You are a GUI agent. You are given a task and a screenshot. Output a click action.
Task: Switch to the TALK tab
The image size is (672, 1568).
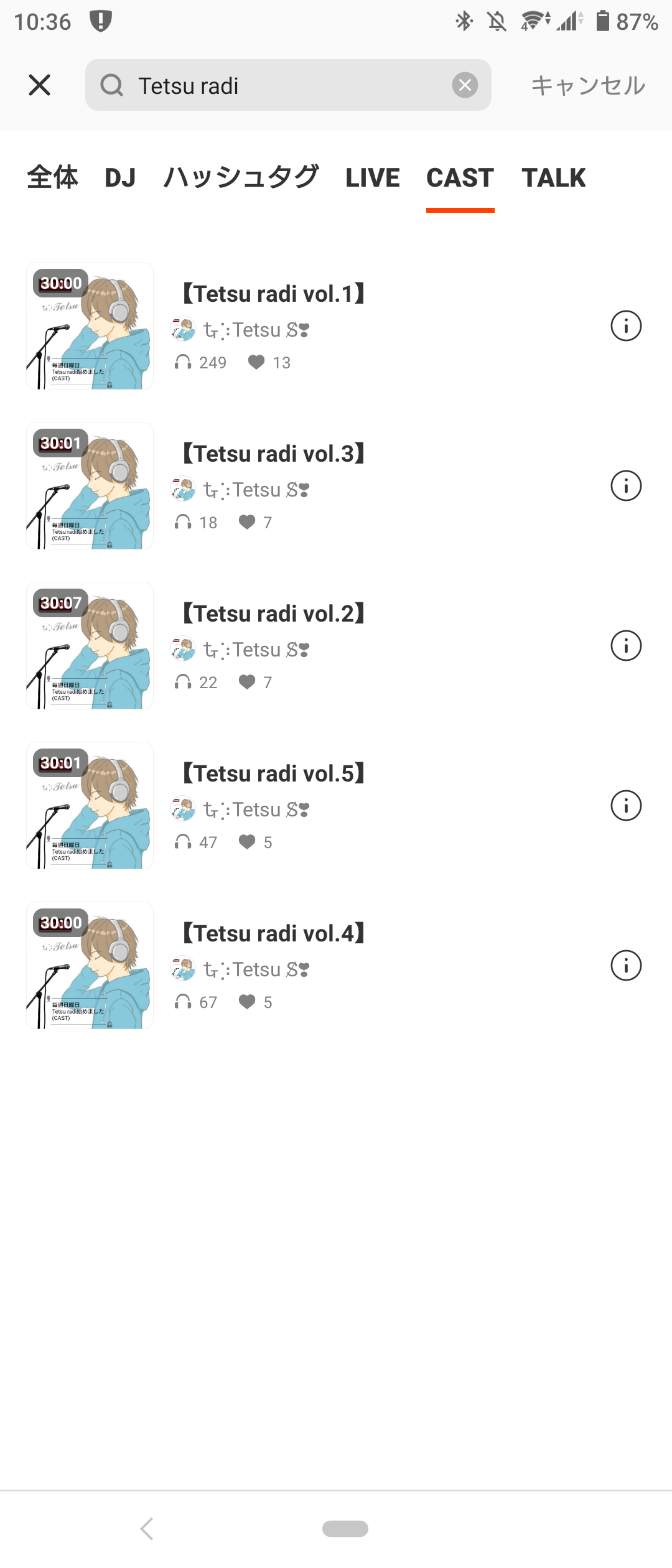pyautogui.click(x=553, y=178)
